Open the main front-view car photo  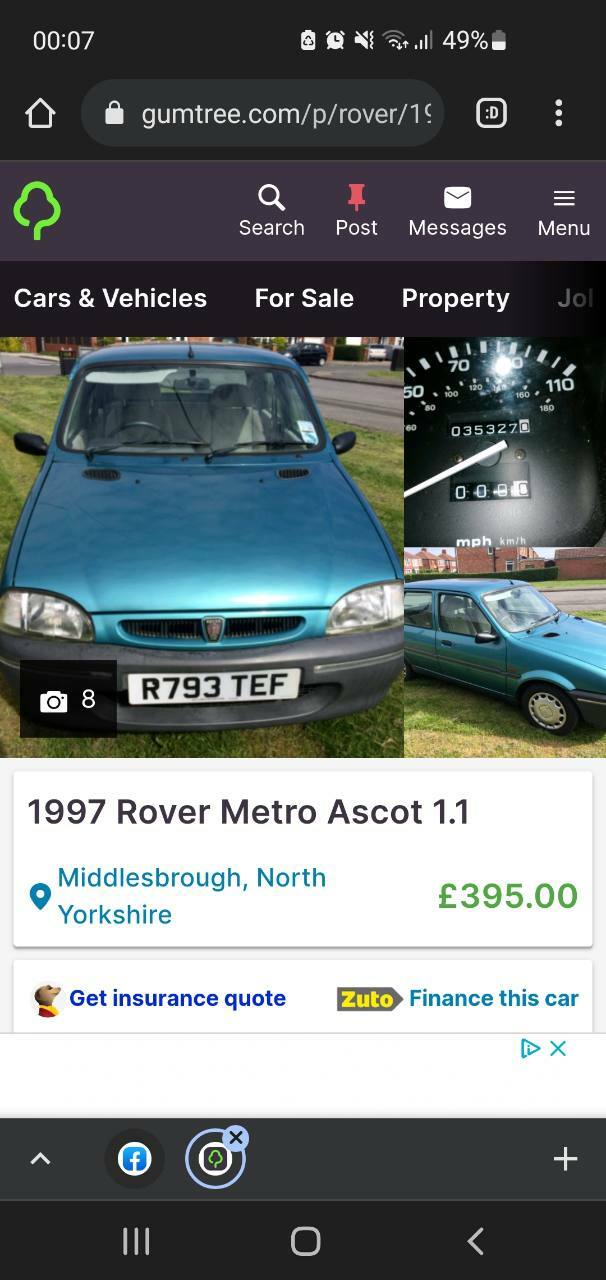click(x=201, y=547)
